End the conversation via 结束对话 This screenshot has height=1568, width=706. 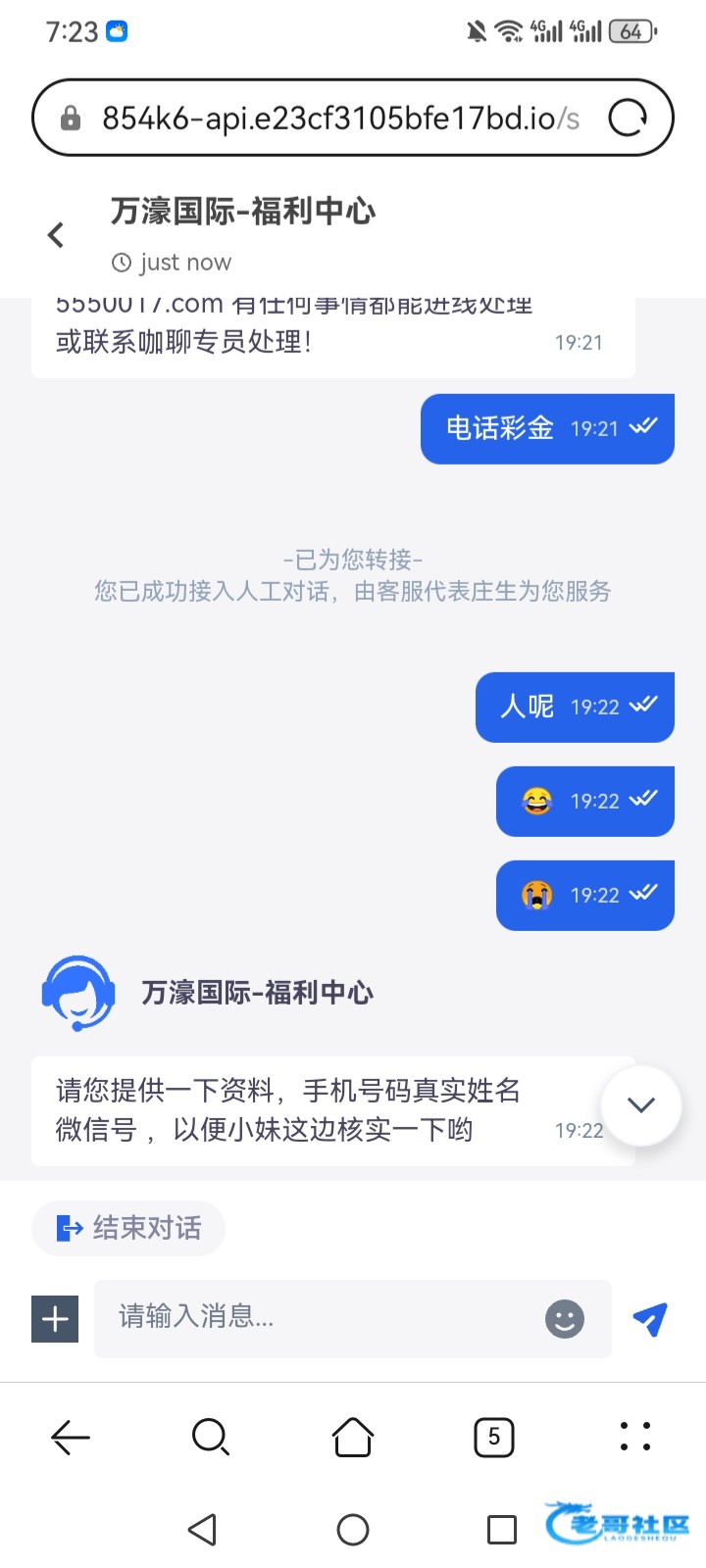[128, 1228]
